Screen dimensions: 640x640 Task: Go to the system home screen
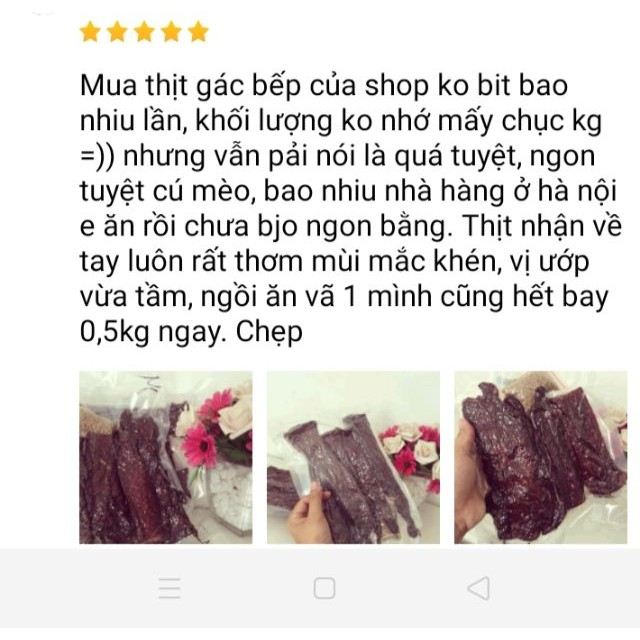pyautogui.click(x=324, y=589)
